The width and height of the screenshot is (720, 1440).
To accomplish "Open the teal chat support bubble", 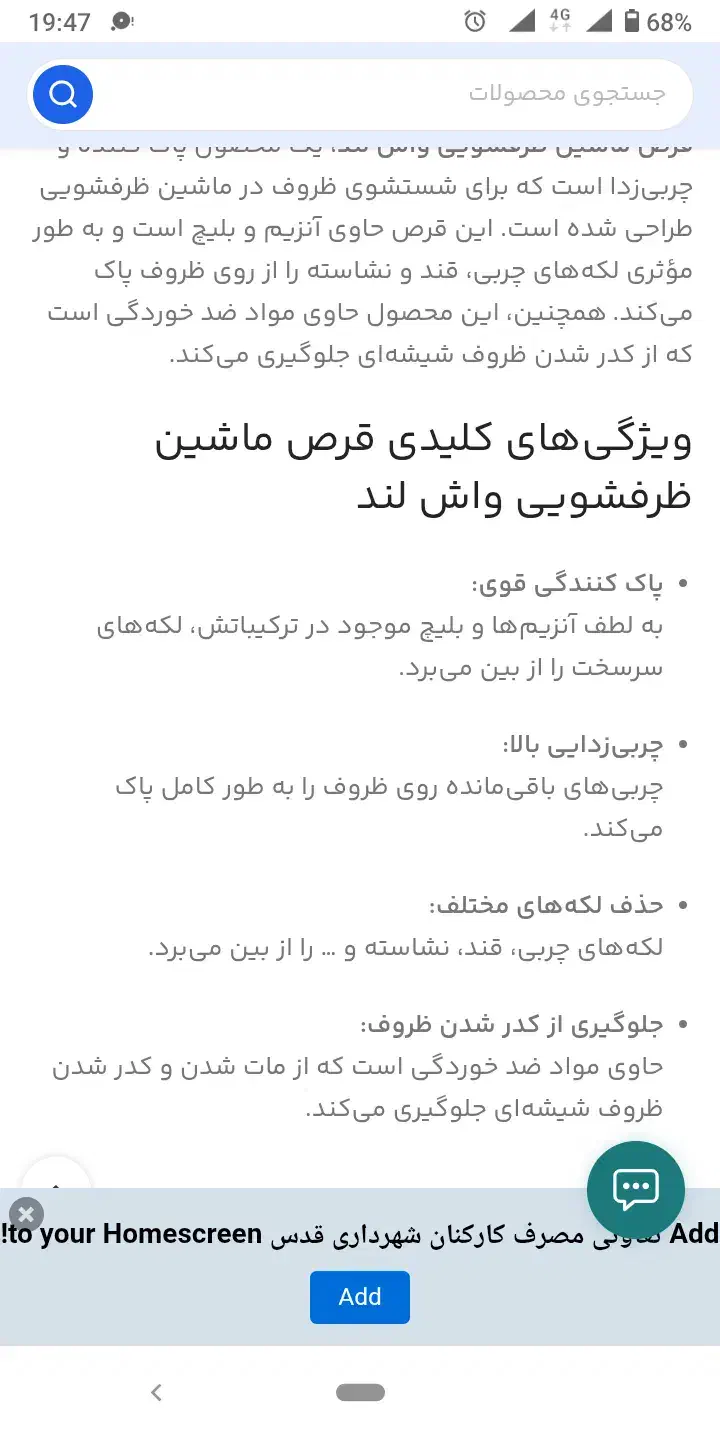I will [x=636, y=1189].
